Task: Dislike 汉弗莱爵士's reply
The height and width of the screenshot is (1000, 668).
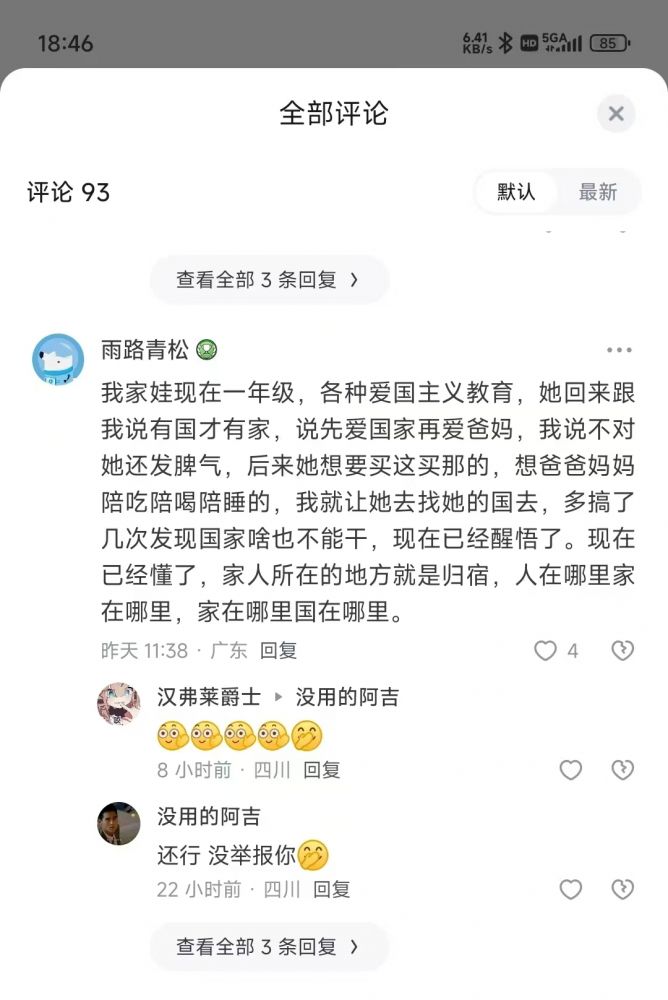Action: [x=622, y=770]
